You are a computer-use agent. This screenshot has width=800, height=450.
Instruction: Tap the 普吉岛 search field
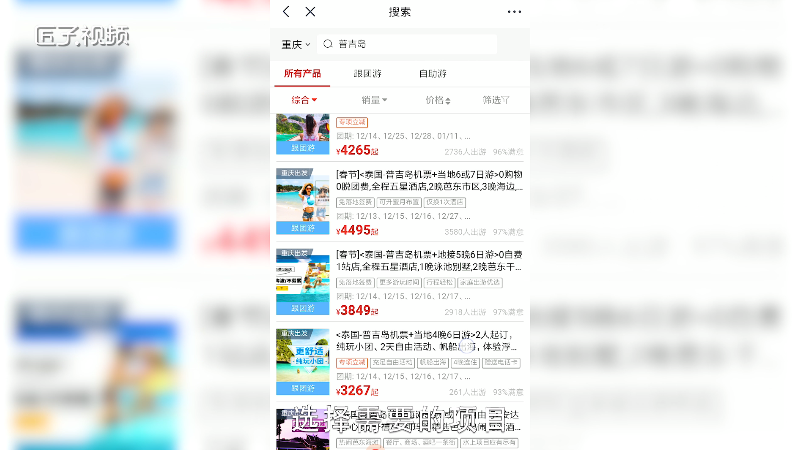(410, 44)
